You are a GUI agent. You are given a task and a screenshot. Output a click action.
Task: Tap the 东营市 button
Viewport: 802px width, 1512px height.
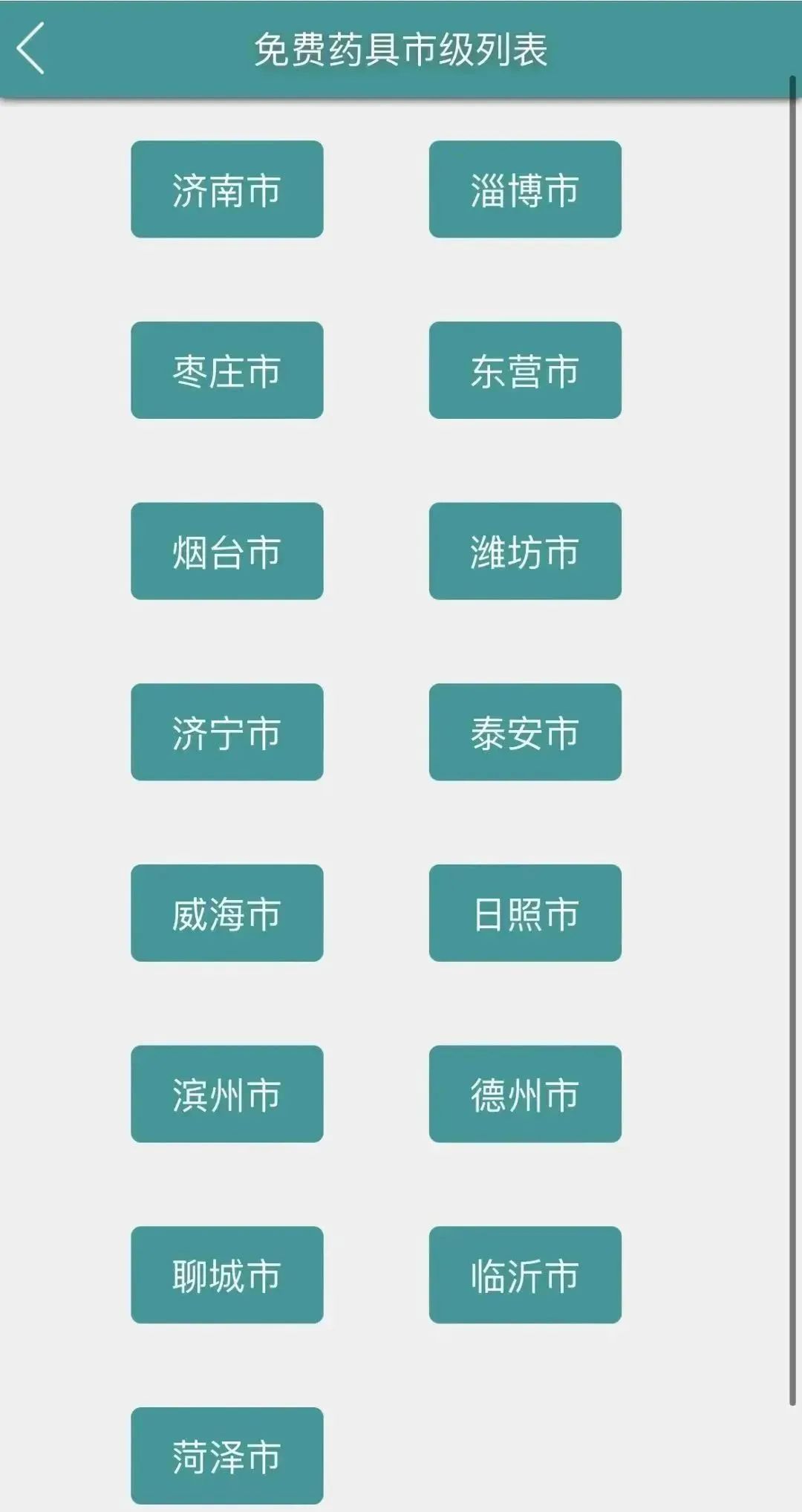coord(525,370)
